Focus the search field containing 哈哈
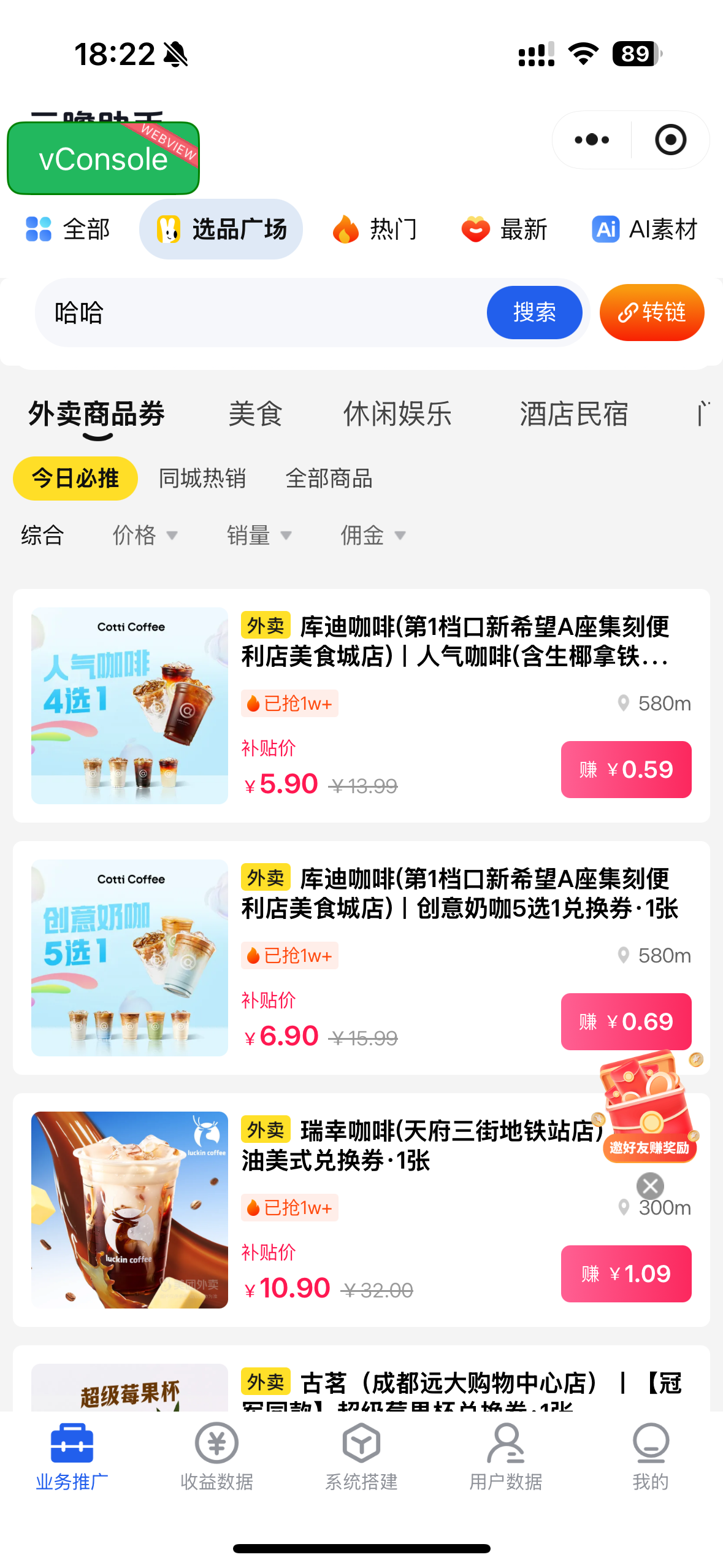 pos(258,313)
